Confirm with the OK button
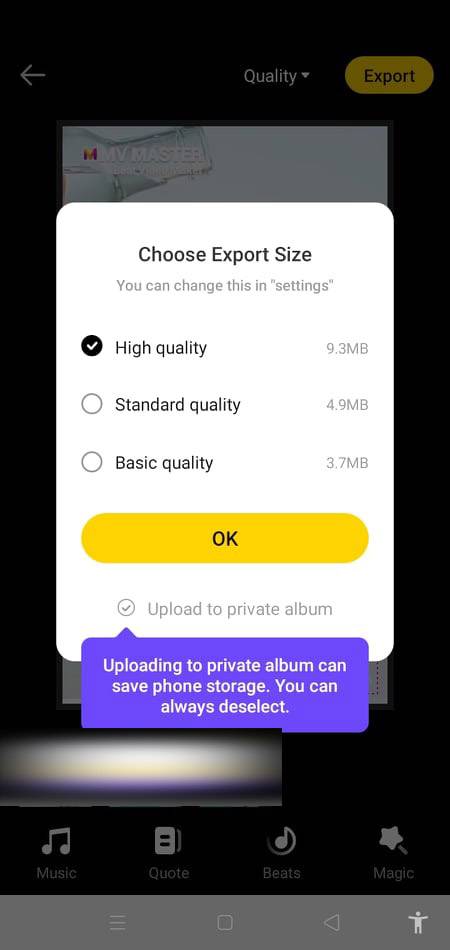Screen dimensions: 450x950 [225, 538]
